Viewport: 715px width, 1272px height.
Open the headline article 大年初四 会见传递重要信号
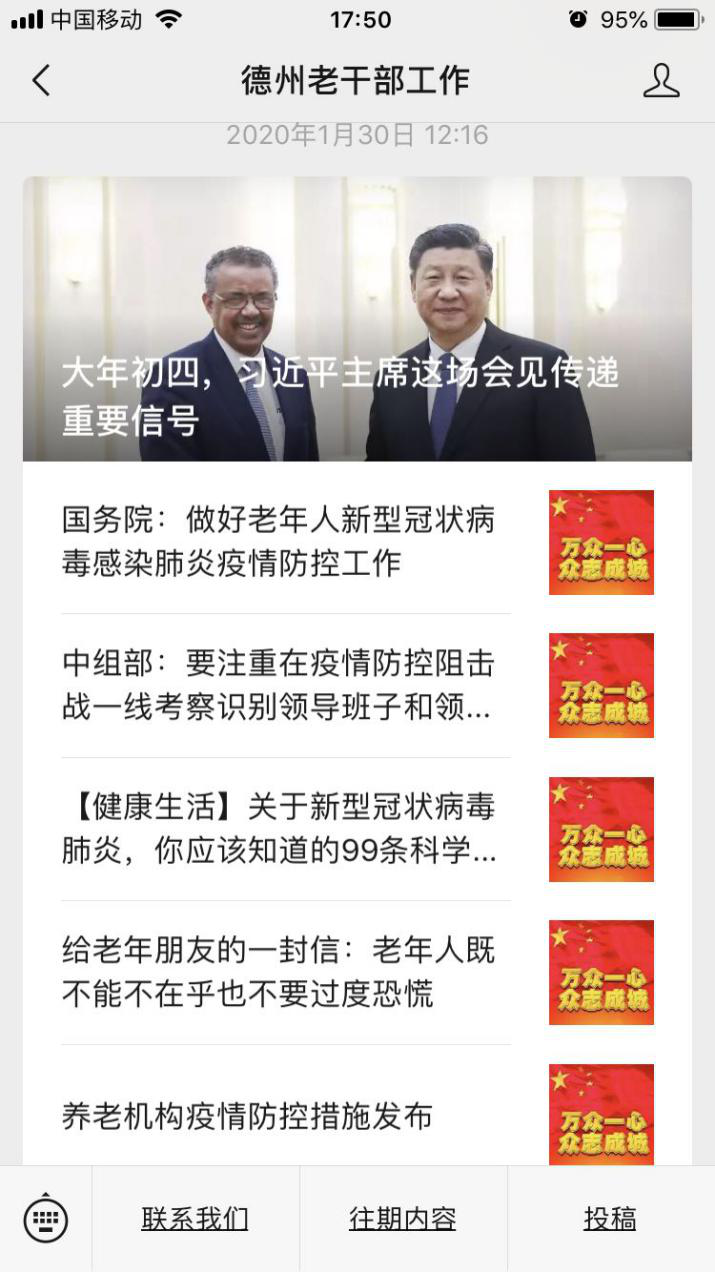(x=357, y=320)
